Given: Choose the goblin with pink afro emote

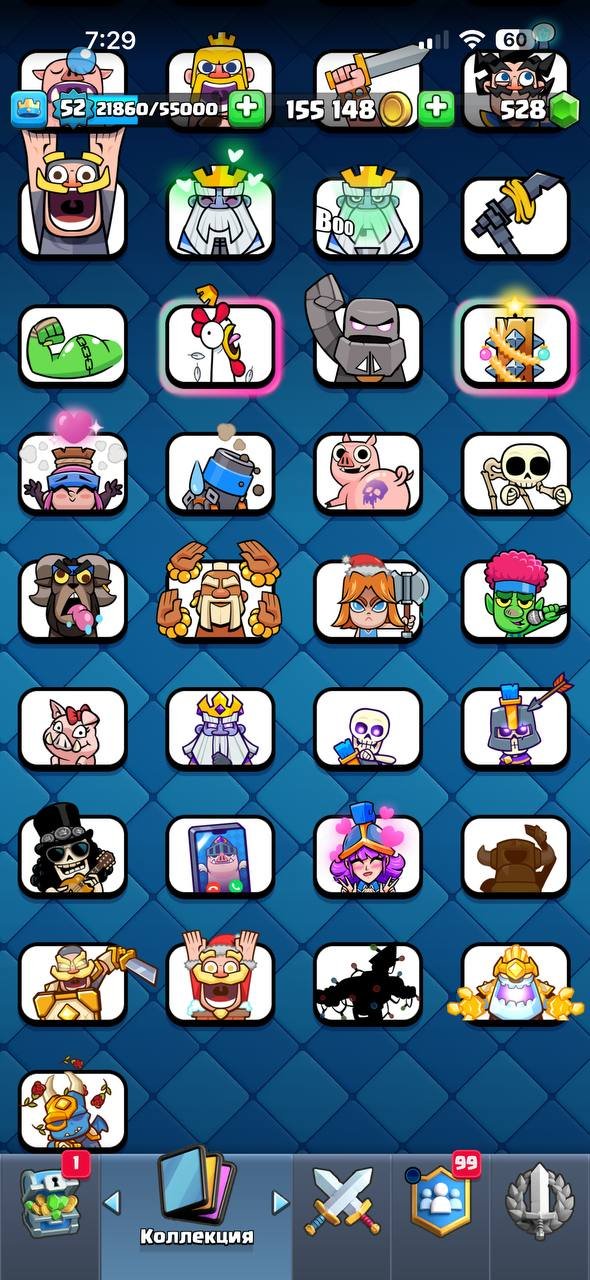Looking at the screenshot, I should pyautogui.click(x=515, y=594).
